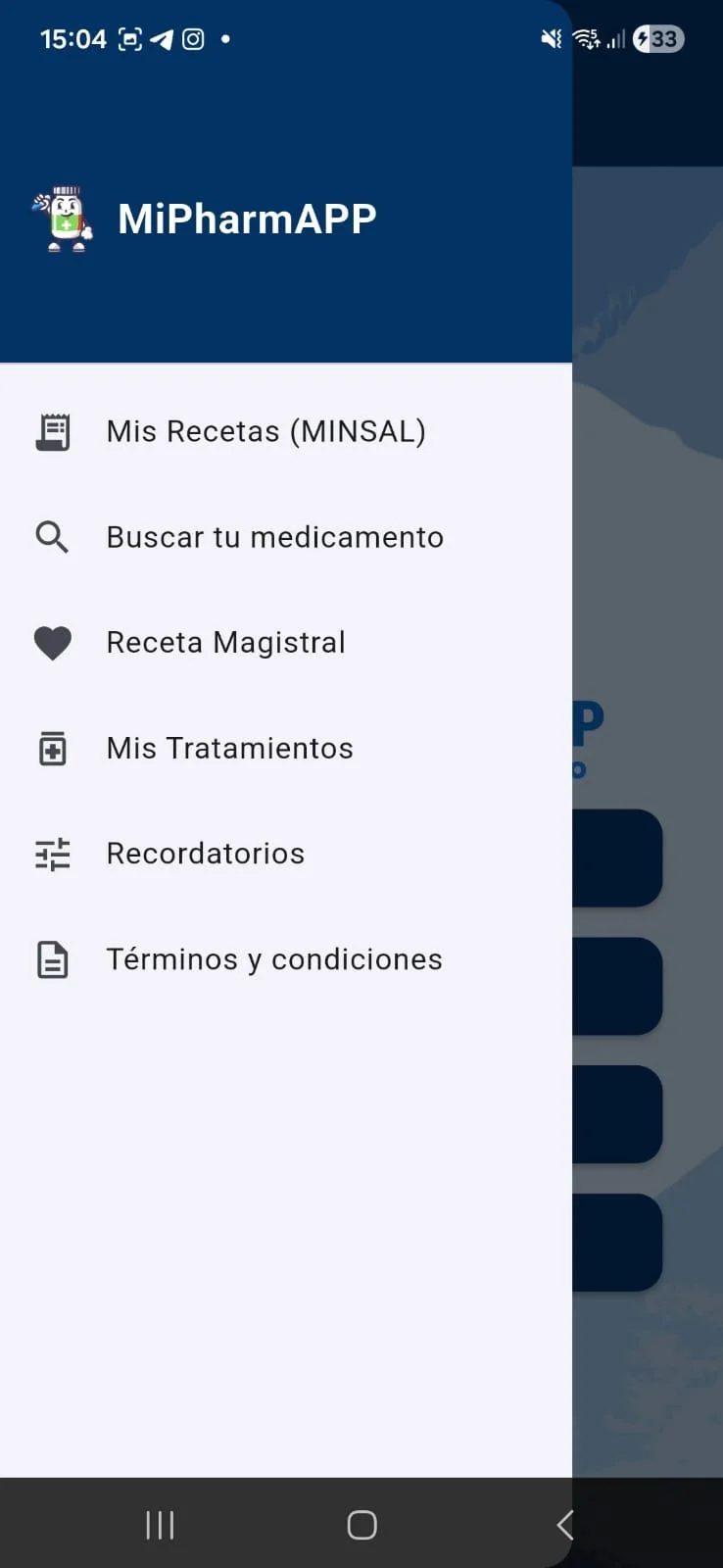723x1568 pixels.
Task: View Términos y condiciones
Action: pyautogui.click(x=273, y=959)
